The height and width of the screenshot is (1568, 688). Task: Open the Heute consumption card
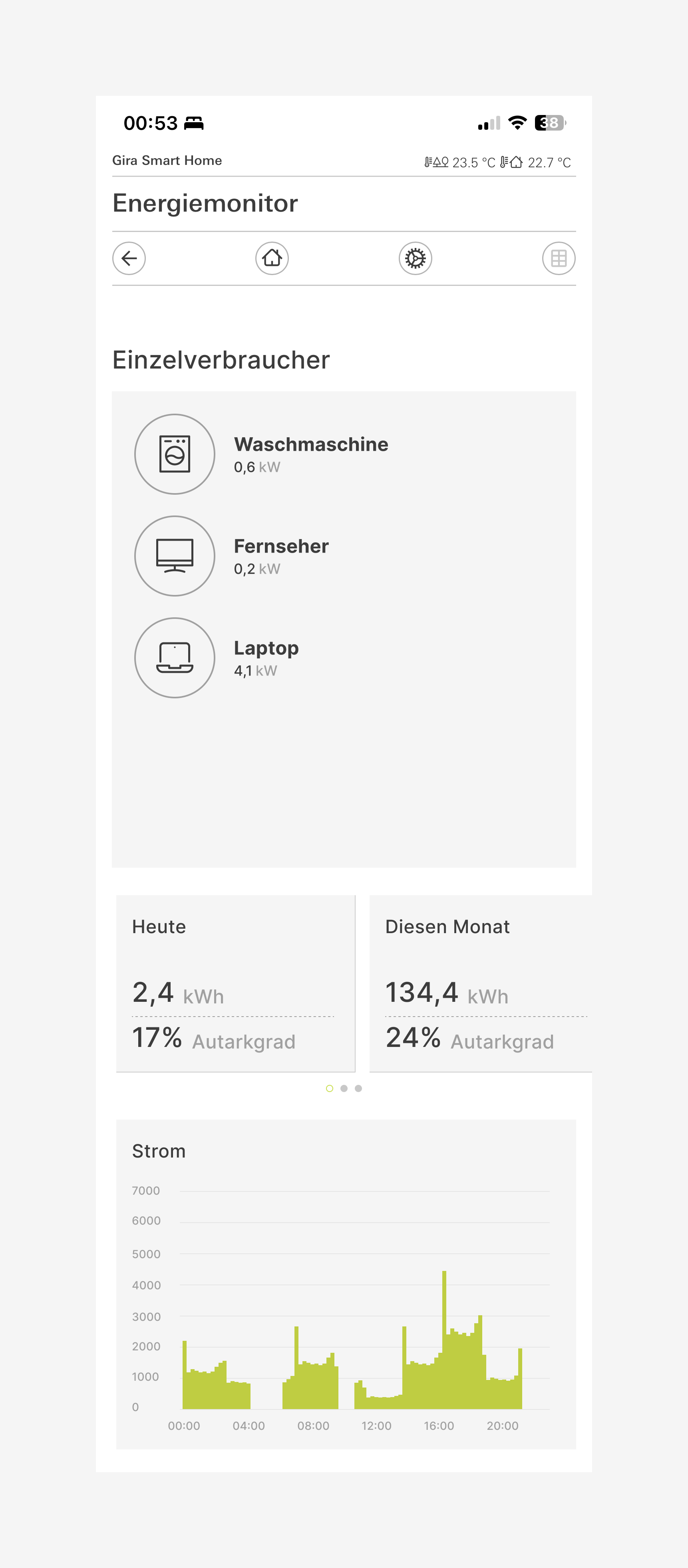(x=236, y=983)
